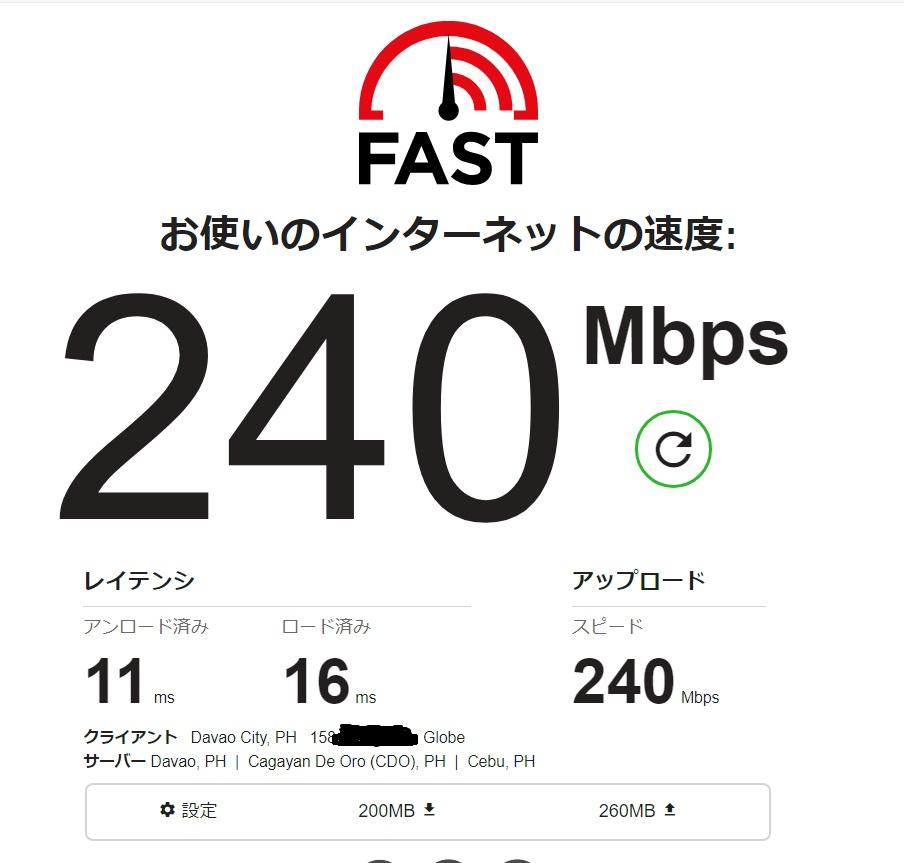904x863 pixels.
Task: Open the 設定 settings option
Action: pyautogui.click(x=189, y=810)
